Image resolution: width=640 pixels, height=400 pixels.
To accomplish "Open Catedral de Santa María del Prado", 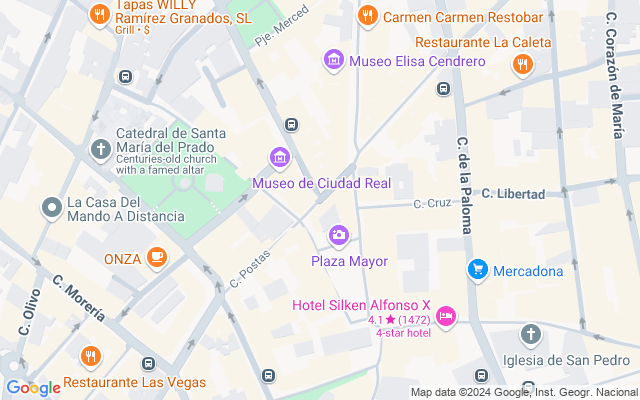I will point(100,151).
